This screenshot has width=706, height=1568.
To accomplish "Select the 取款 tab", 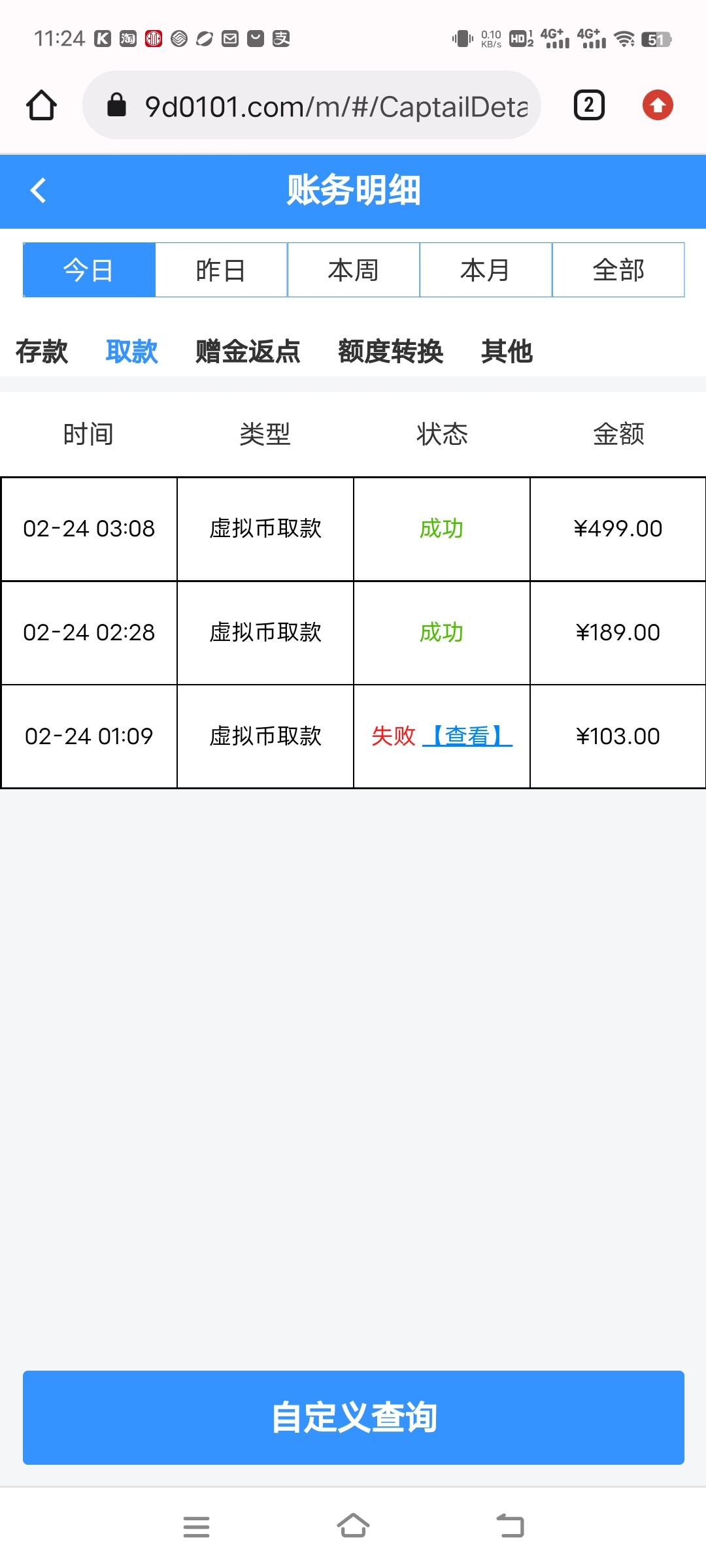I will (131, 351).
